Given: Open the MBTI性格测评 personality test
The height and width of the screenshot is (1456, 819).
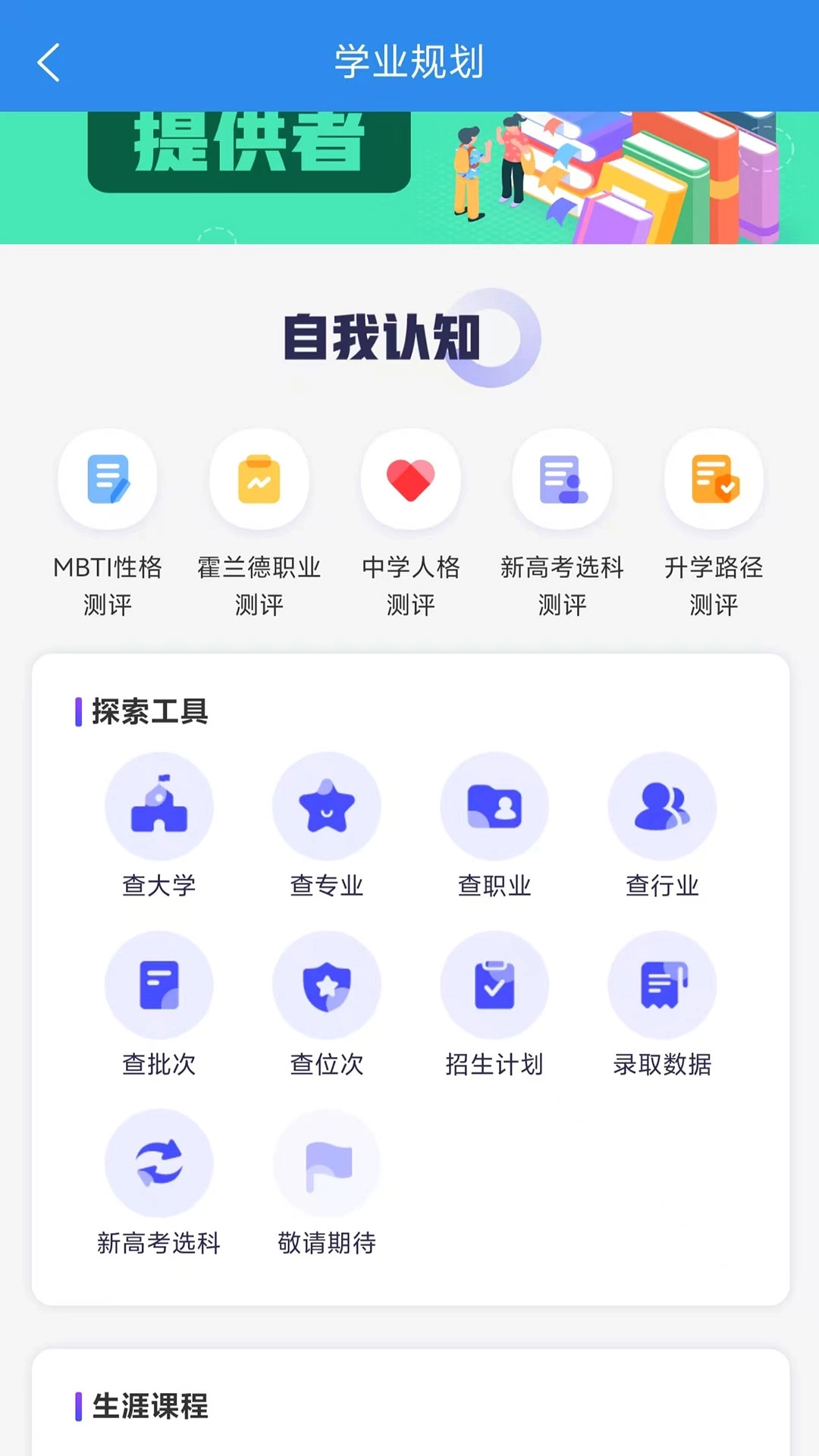Looking at the screenshot, I should tap(108, 479).
